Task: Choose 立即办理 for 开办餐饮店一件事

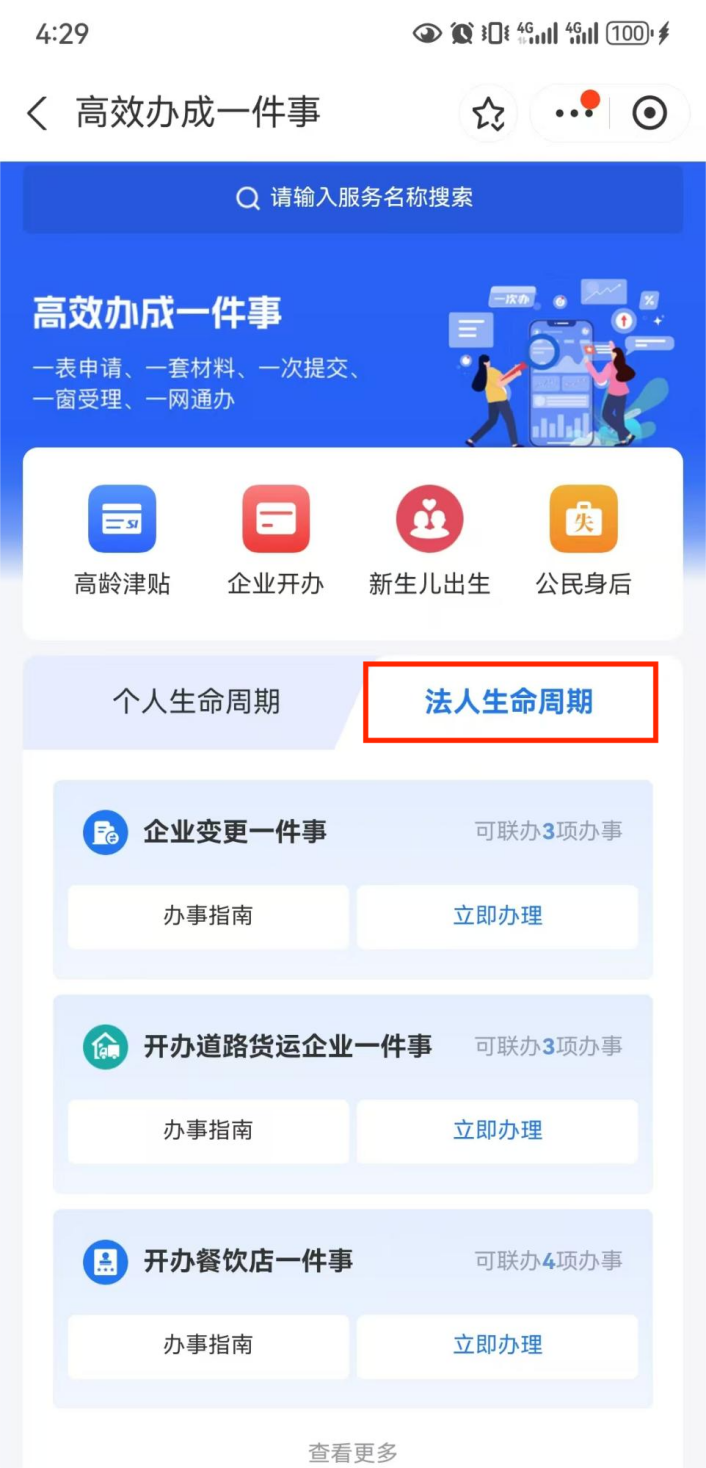Action: 497,1346
